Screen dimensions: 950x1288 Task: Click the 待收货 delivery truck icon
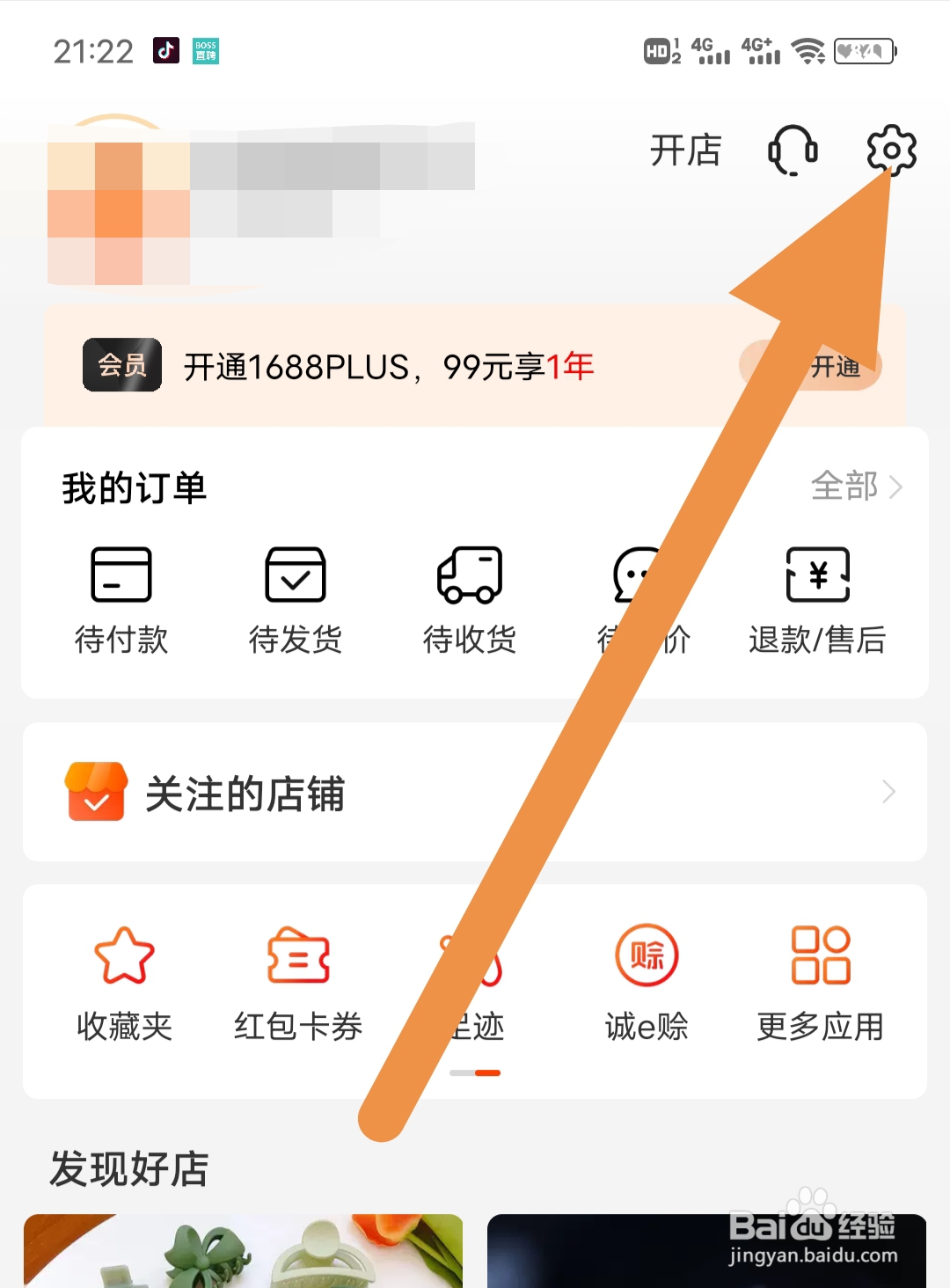point(469,574)
